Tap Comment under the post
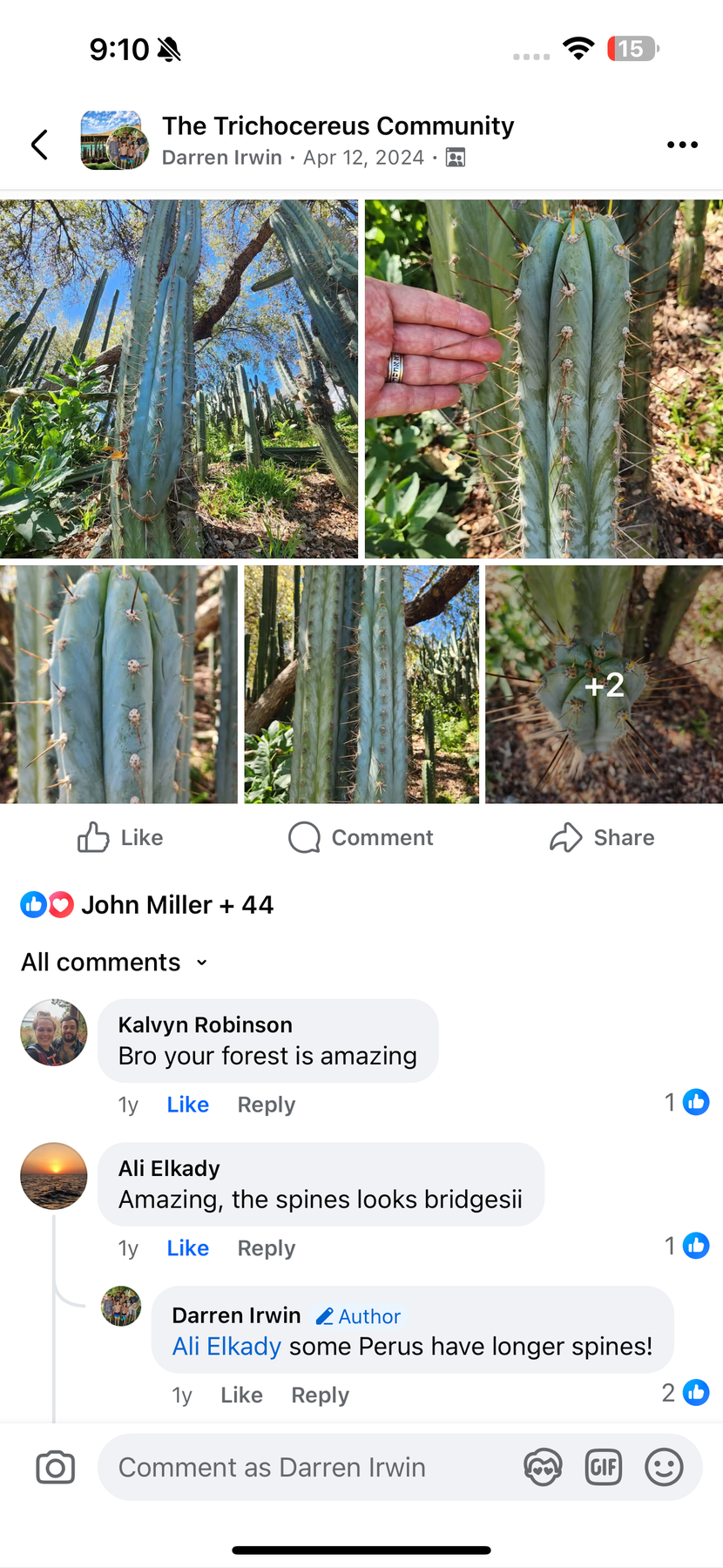723x1568 pixels. click(x=361, y=838)
